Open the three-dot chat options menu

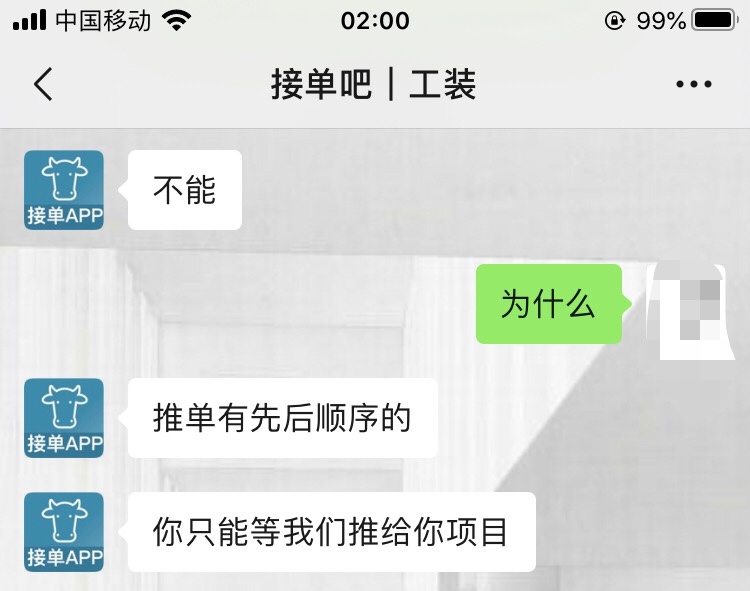click(693, 85)
